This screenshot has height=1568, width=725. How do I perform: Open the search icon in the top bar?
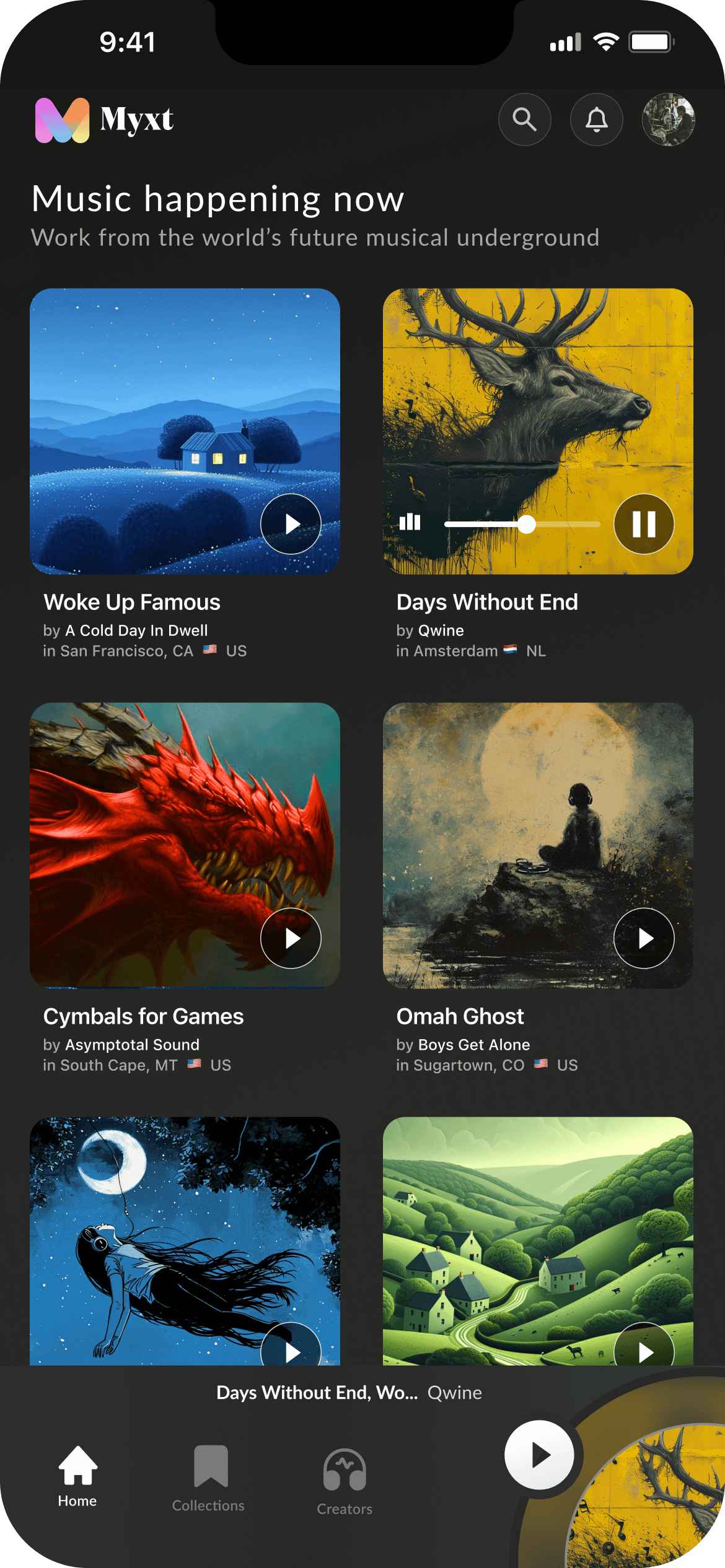[524, 120]
